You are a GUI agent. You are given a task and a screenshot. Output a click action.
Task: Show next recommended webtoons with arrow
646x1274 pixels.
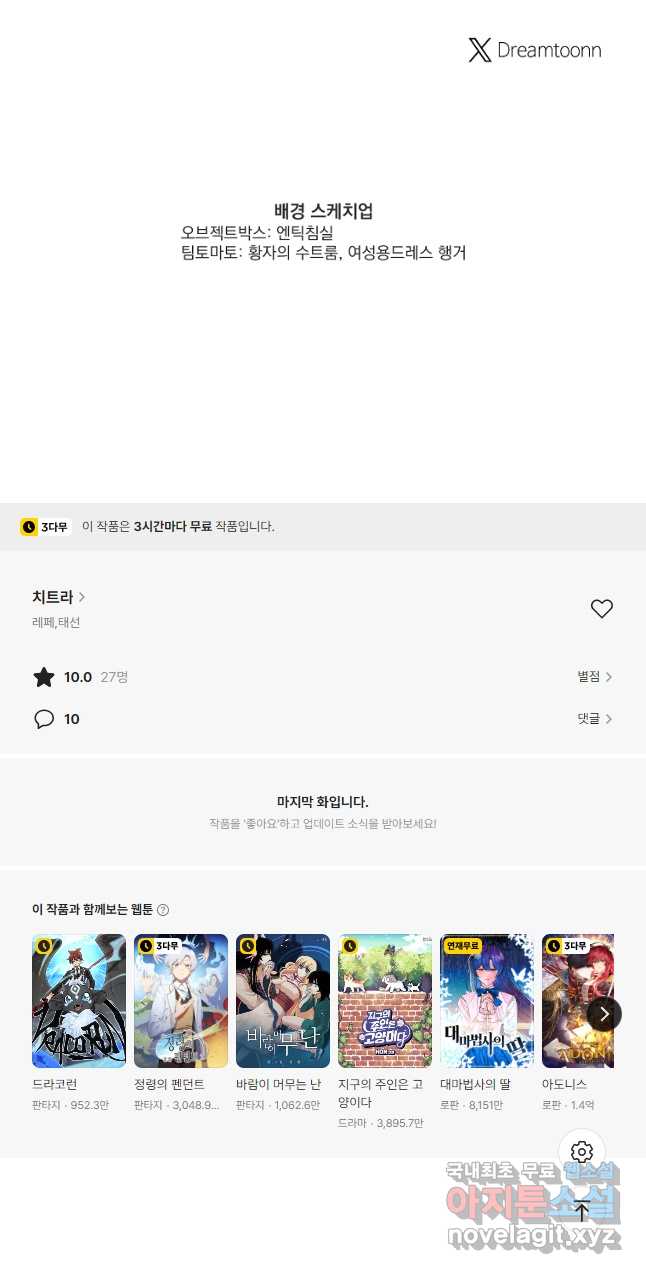604,1014
